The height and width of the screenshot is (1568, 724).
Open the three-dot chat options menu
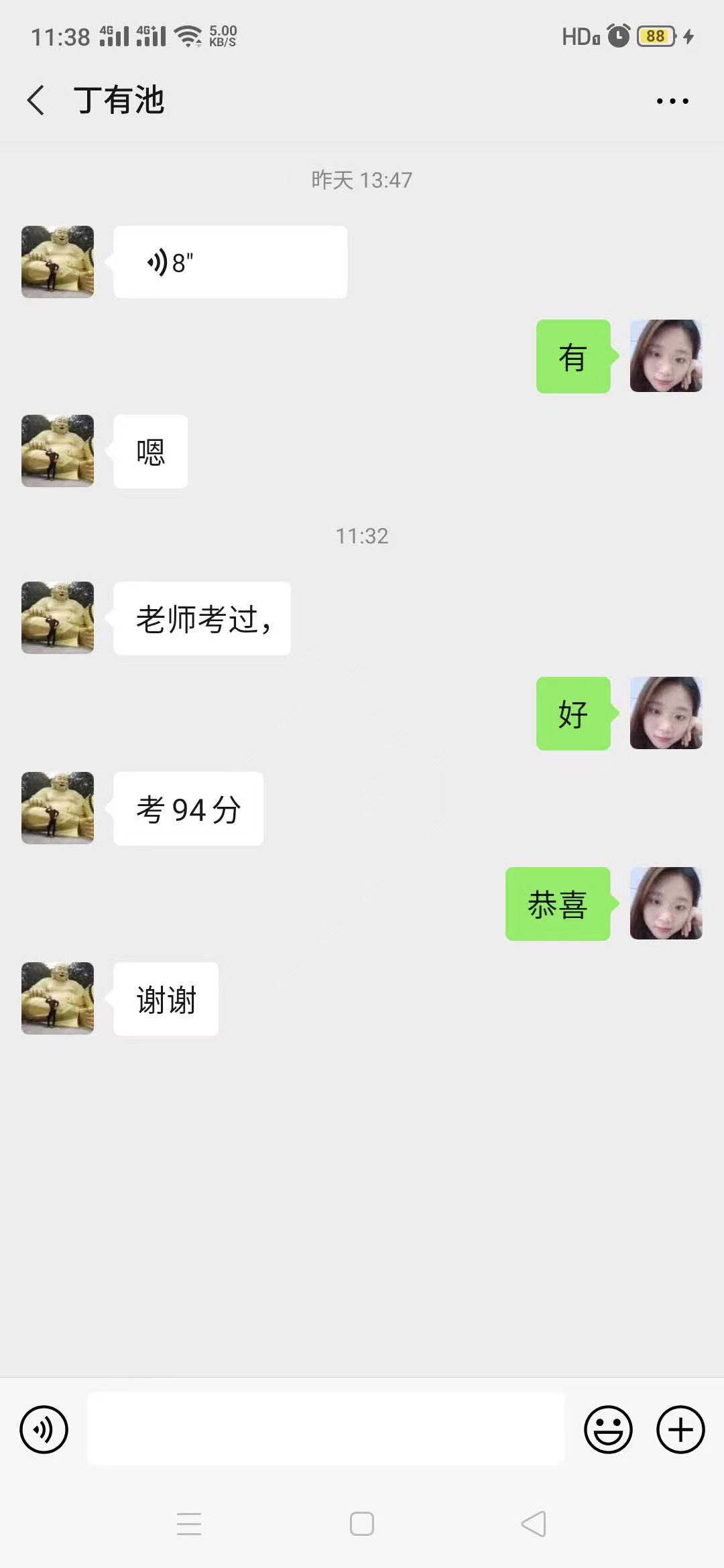click(672, 101)
